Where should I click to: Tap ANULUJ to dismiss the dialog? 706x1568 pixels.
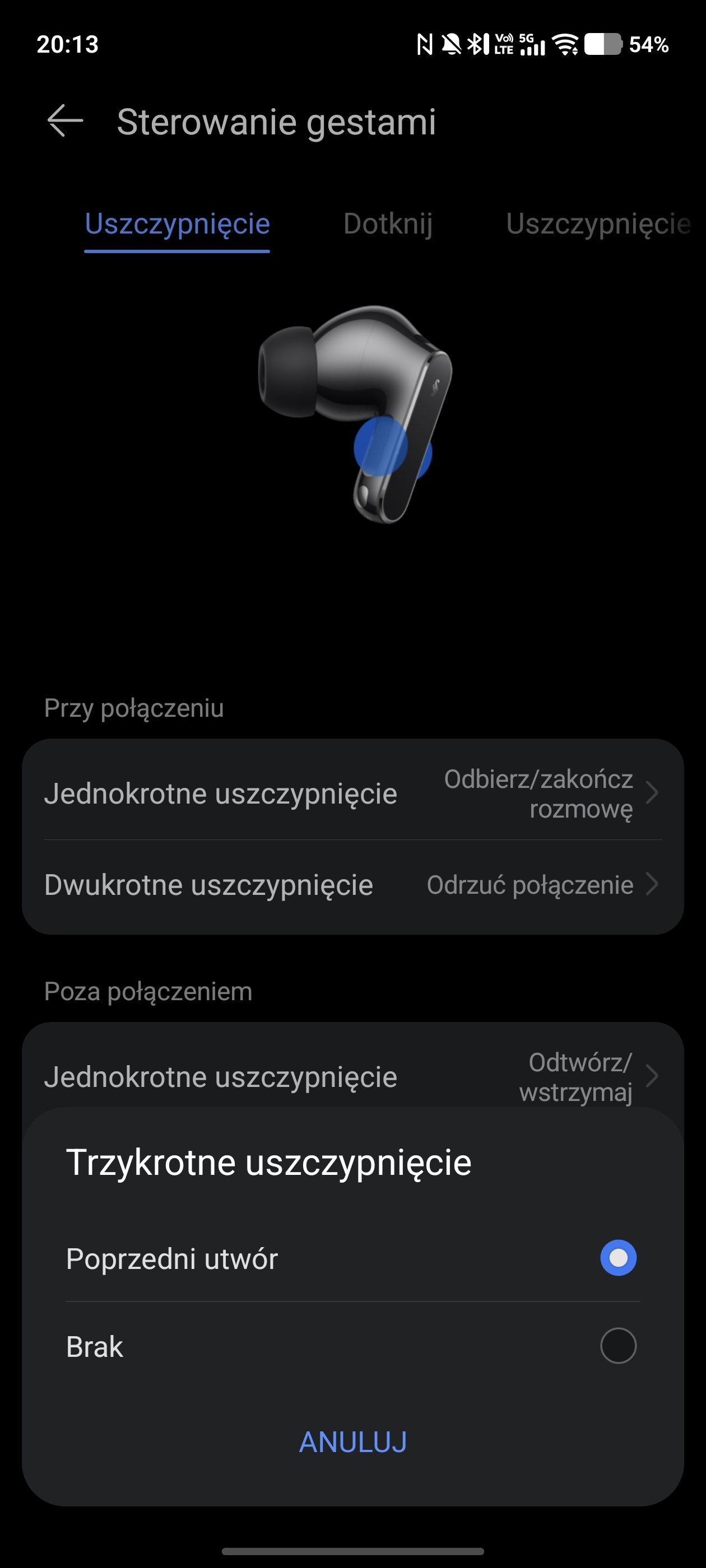[352, 1441]
